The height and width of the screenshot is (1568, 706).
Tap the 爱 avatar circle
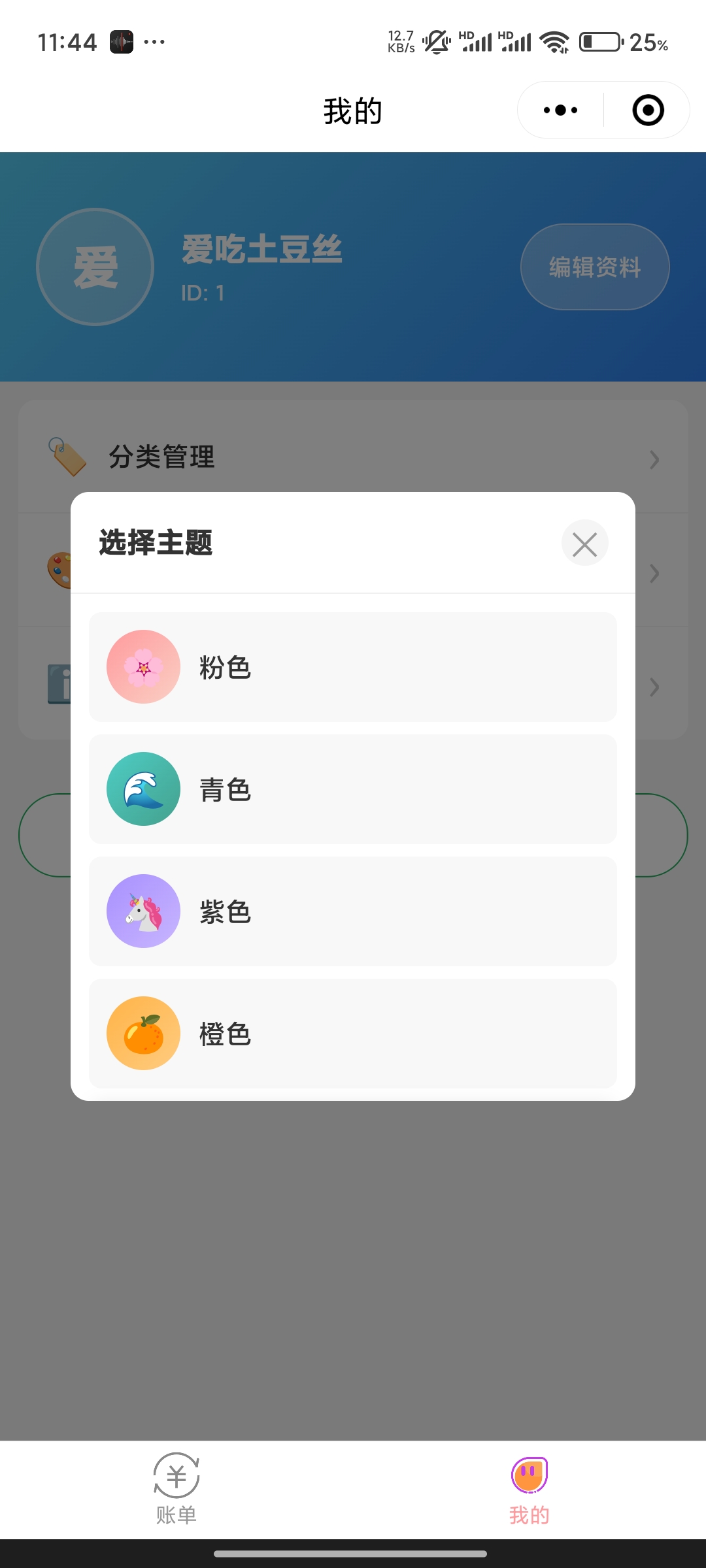point(95,267)
